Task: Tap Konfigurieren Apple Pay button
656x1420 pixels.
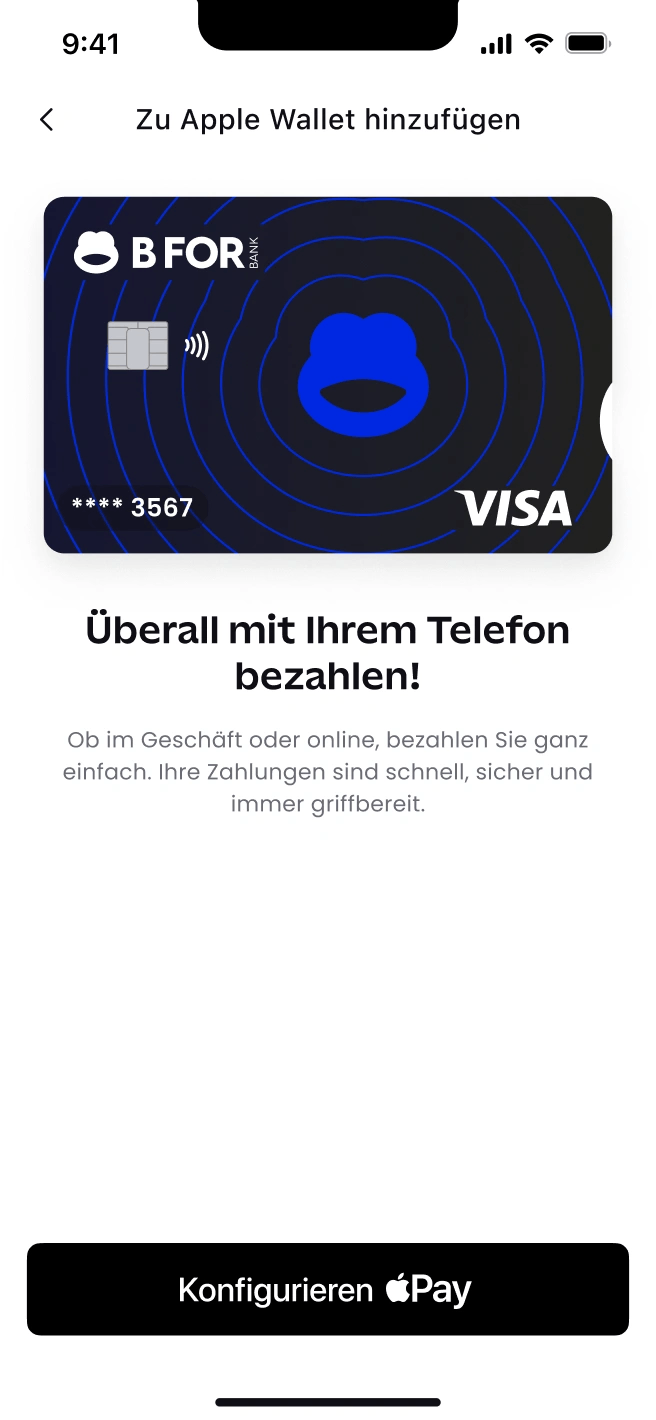Action: pos(328,1289)
